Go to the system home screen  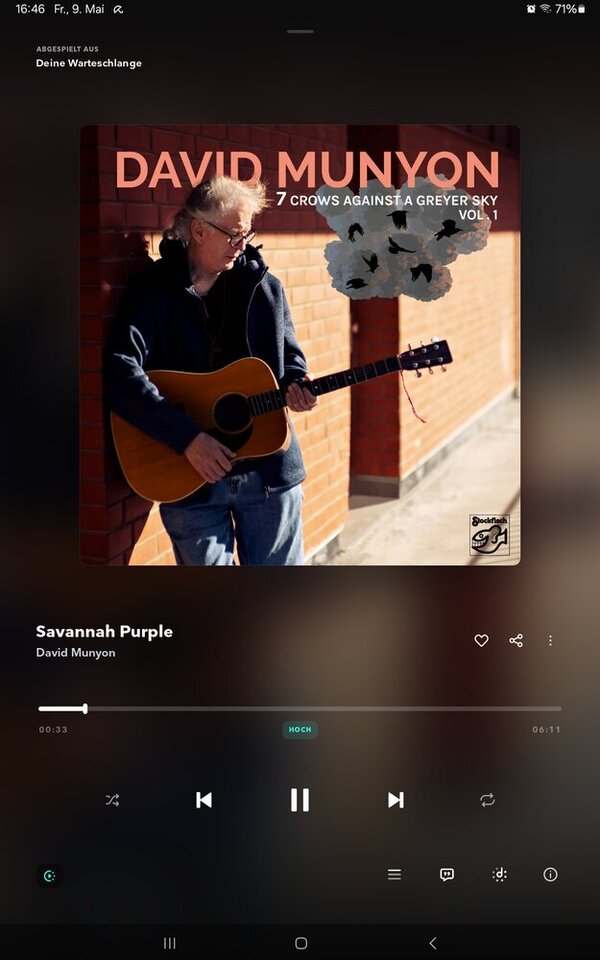[x=301, y=943]
